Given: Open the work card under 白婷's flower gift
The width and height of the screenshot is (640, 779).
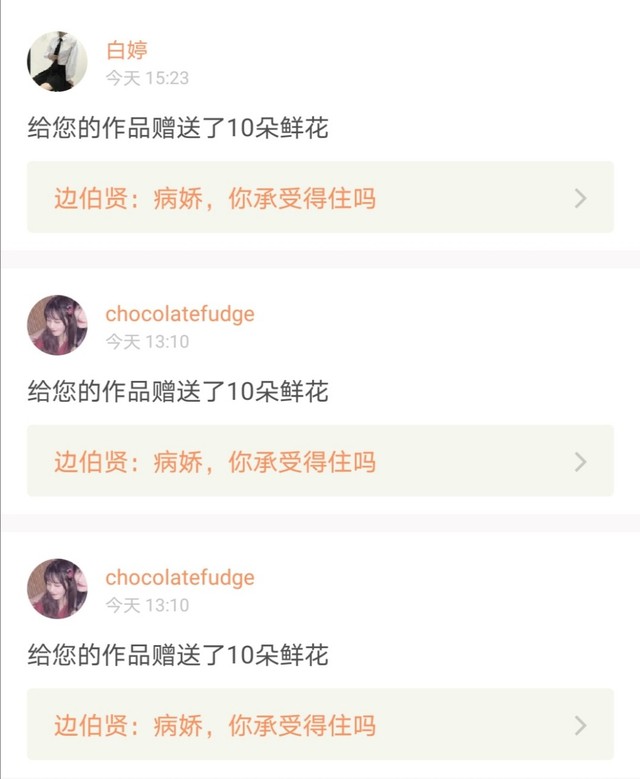Looking at the screenshot, I should pyautogui.click(x=320, y=198).
